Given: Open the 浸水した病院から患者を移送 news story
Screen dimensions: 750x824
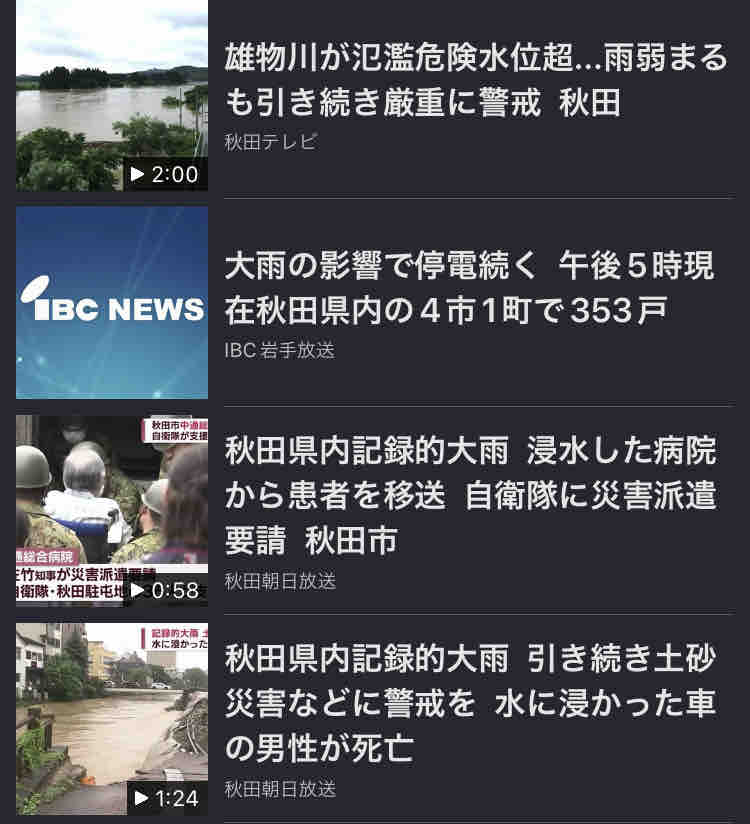Looking at the screenshot, I should (x=470, y=496).
